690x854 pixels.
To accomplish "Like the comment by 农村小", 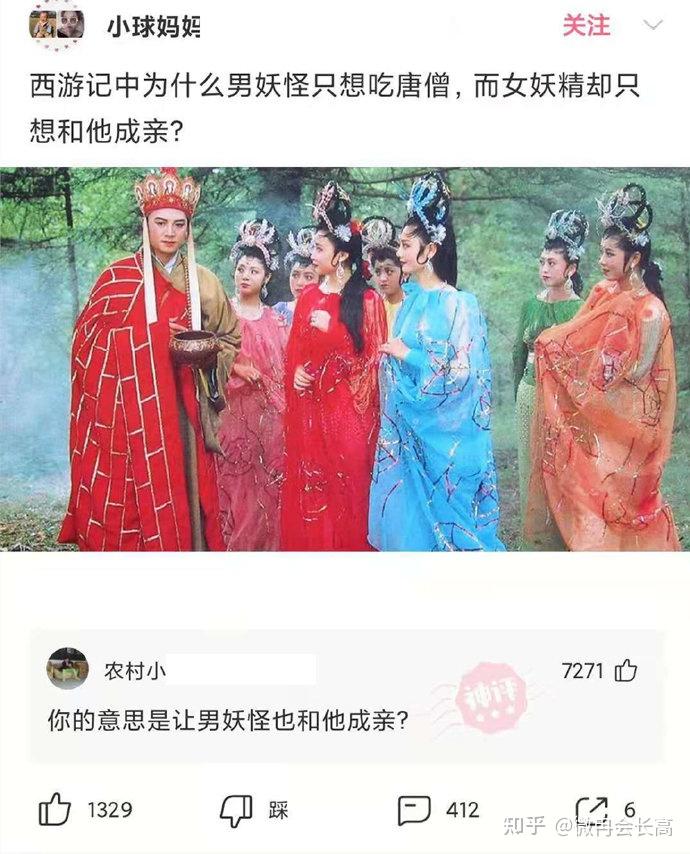I will [x=626, y=670].
